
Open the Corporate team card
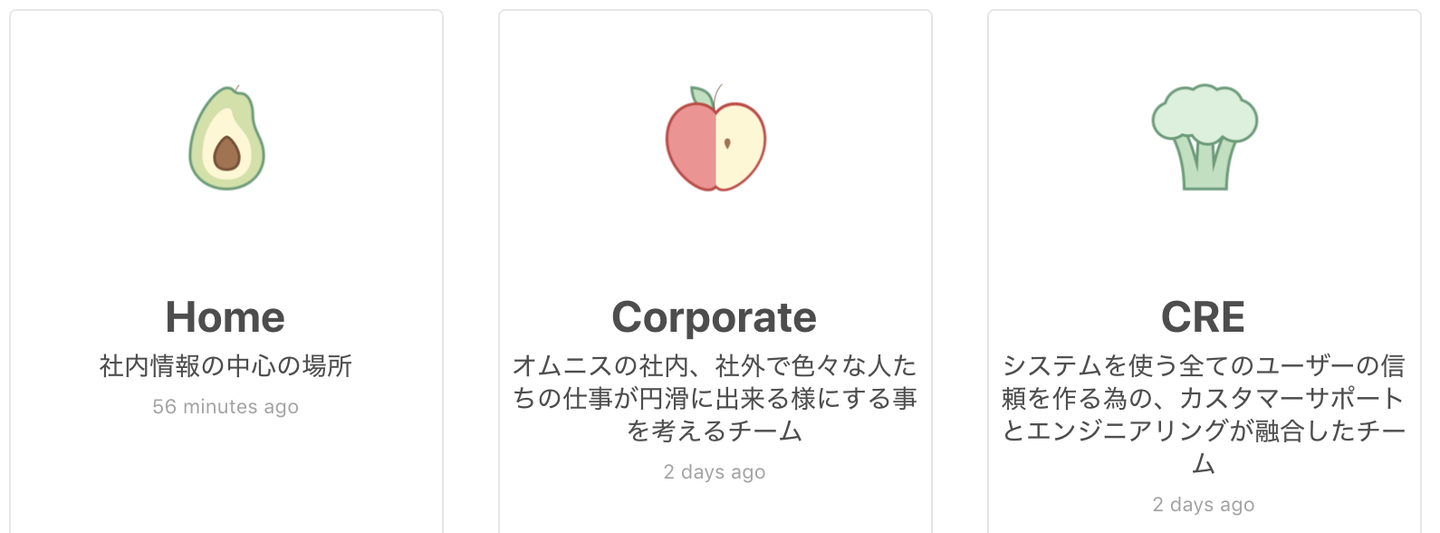(714, 317)
